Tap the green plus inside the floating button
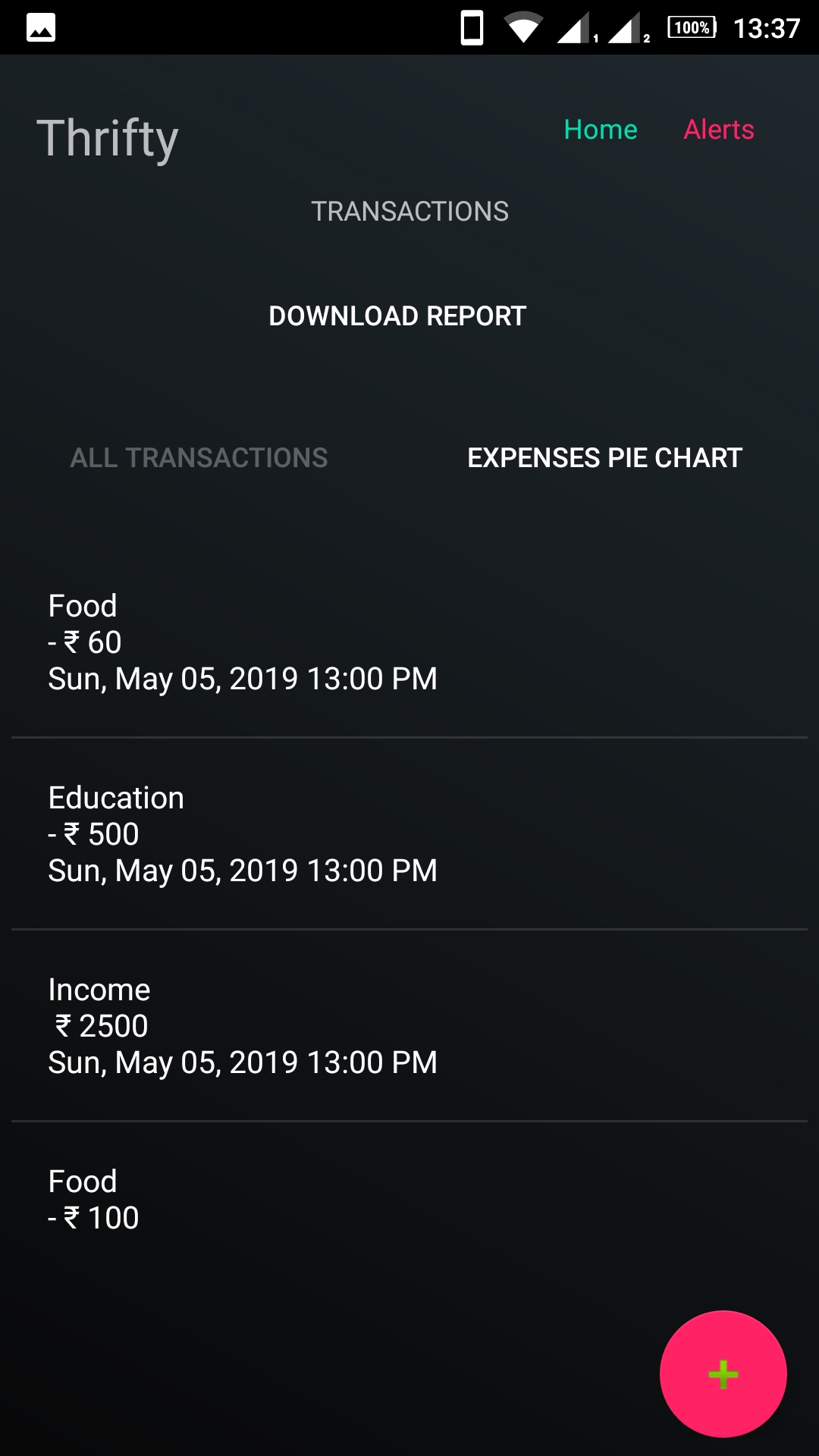This screenshot has height=1456, width=819. pyautogui.click(x=722, y=1373)
